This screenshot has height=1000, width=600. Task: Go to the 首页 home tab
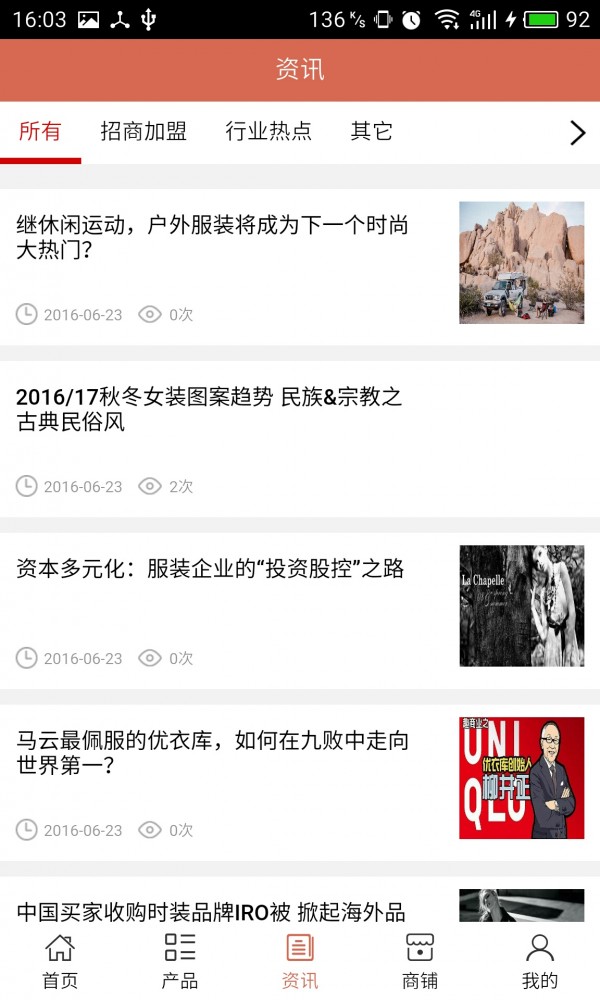point(60,961)
